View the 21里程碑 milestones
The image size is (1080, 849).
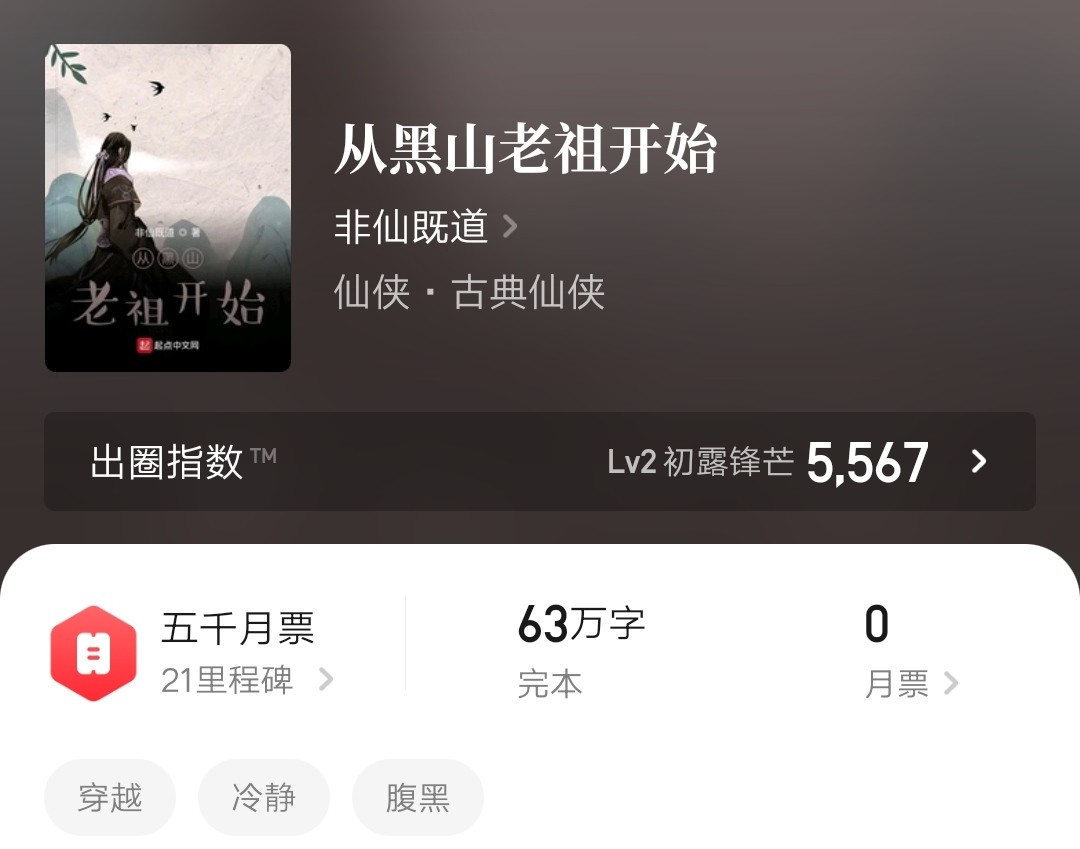(245, 681)
